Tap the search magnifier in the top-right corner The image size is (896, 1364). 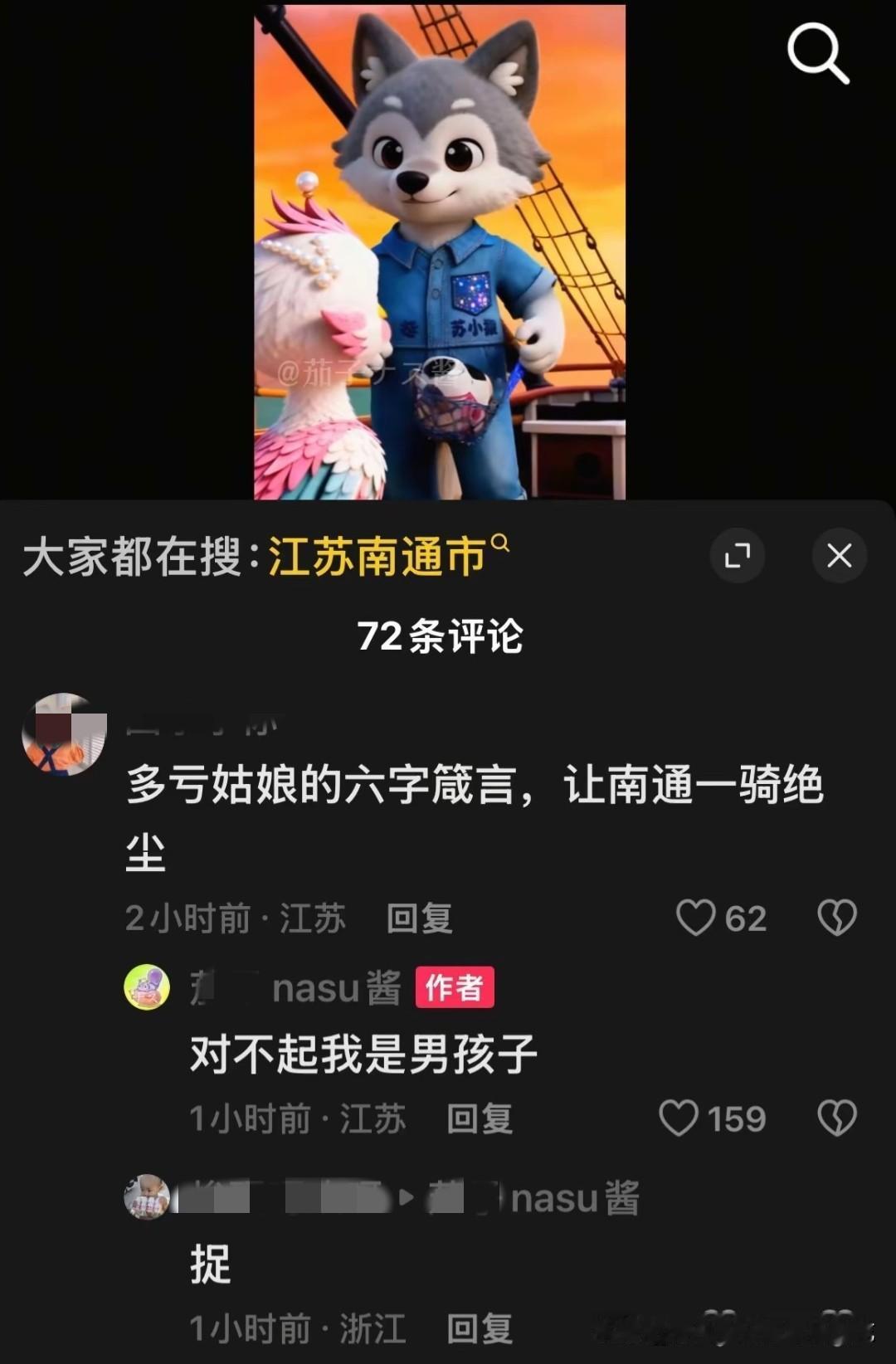818,56
